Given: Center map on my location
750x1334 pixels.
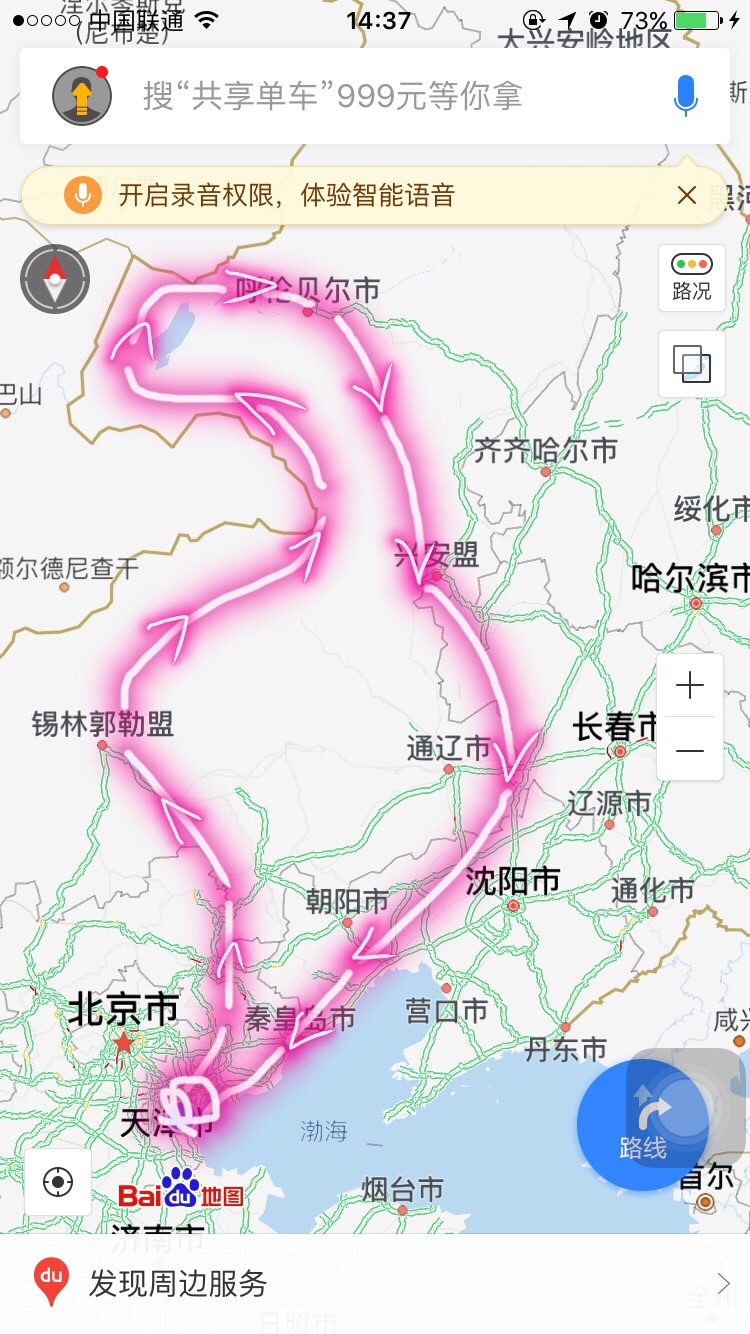Looking at the screenshot, I should coord(58,1182).
